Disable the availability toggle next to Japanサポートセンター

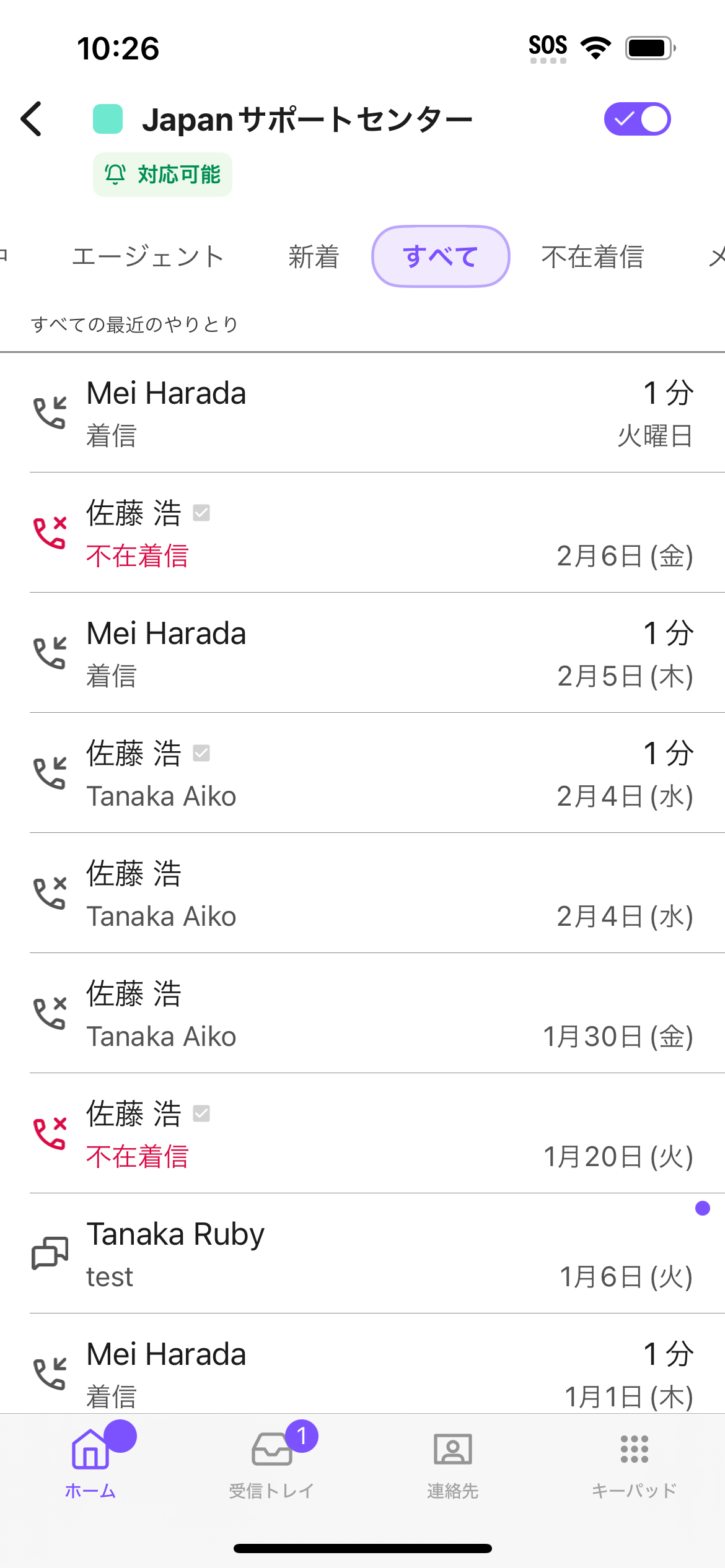[x=638, y=120]
